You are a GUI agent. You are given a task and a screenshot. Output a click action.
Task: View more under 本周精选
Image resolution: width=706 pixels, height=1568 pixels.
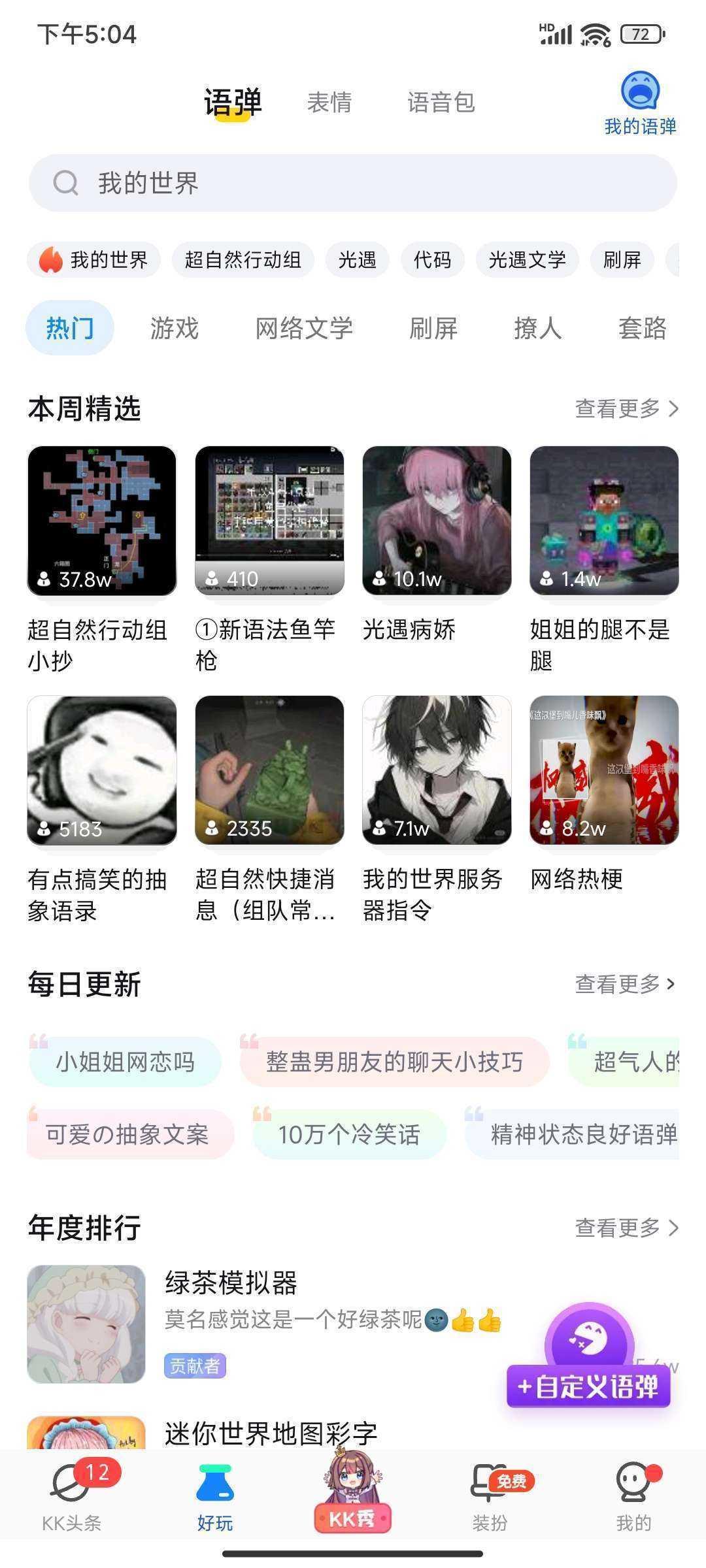pos(626,409)
